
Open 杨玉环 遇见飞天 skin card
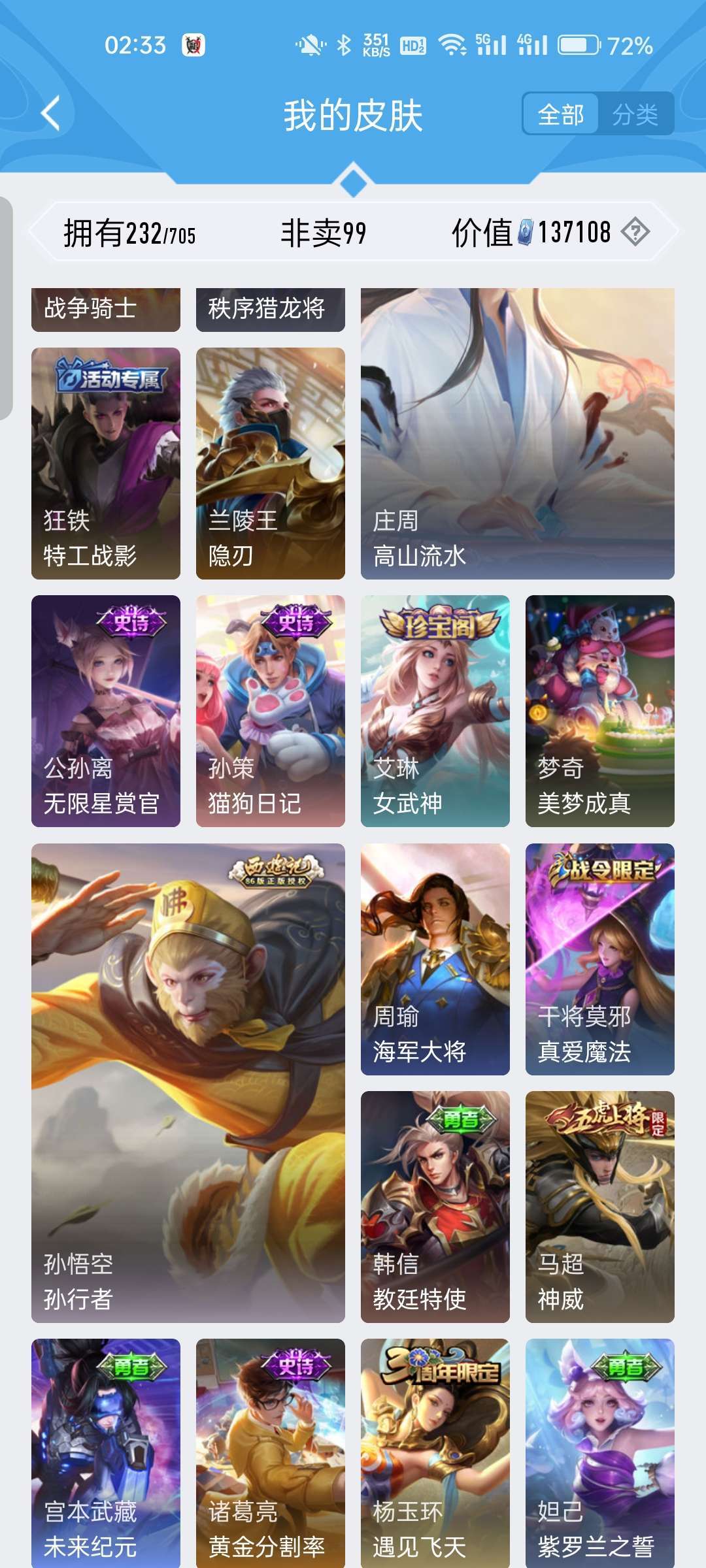pyautogui.click(x=435, y=1453)
